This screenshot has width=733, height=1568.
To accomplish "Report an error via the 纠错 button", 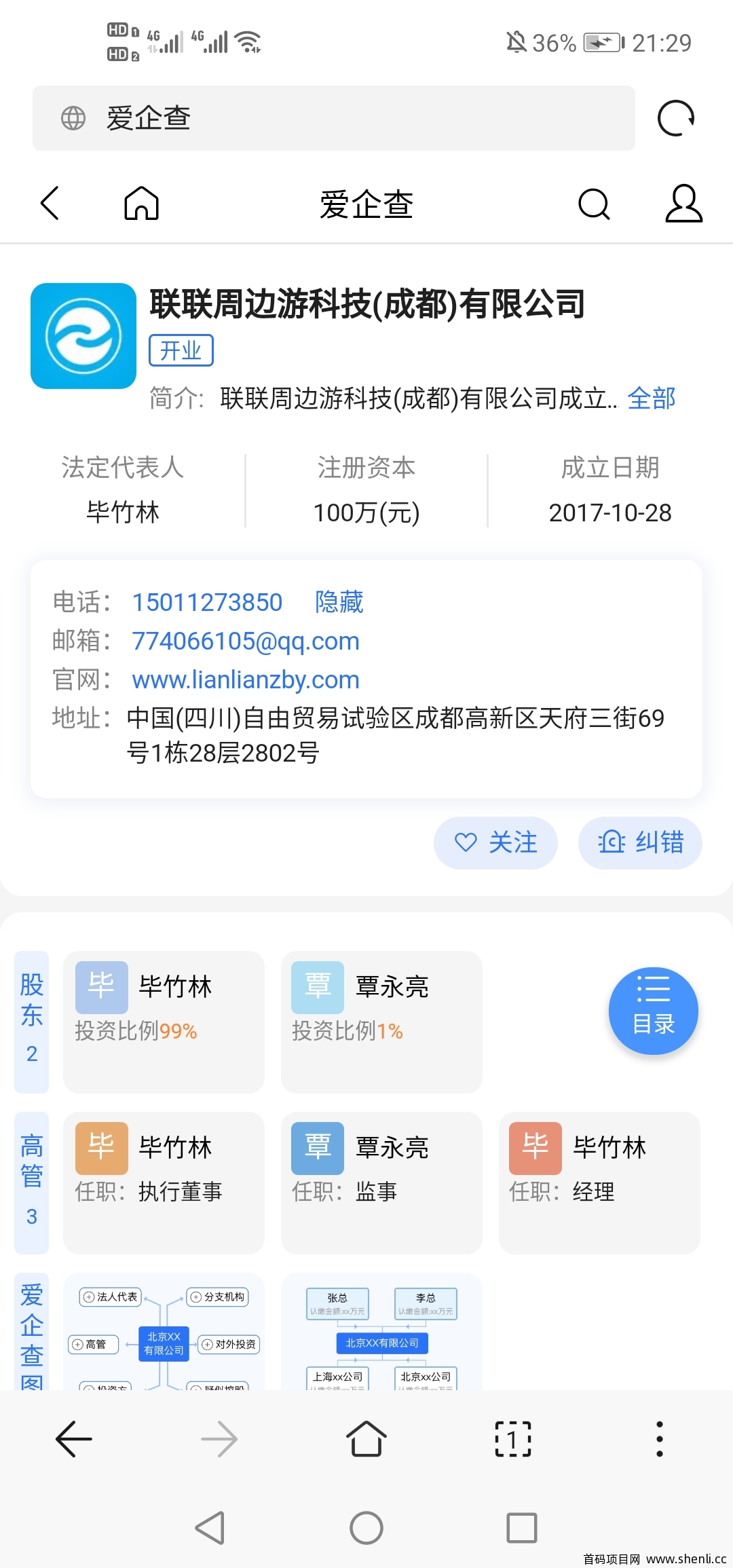I will tap(640, 842).
